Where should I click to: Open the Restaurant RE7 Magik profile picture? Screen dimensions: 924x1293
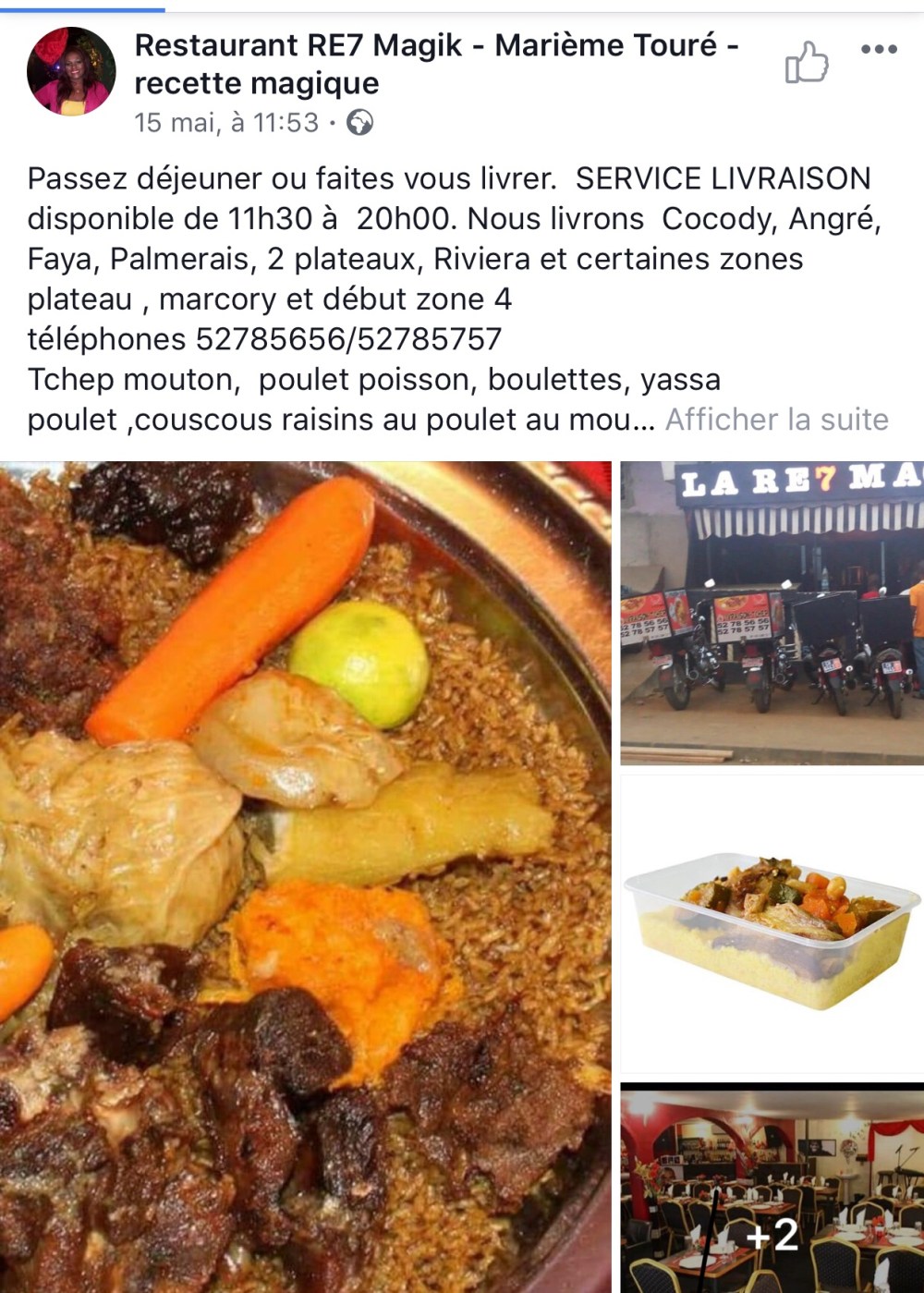pos(71,71)
